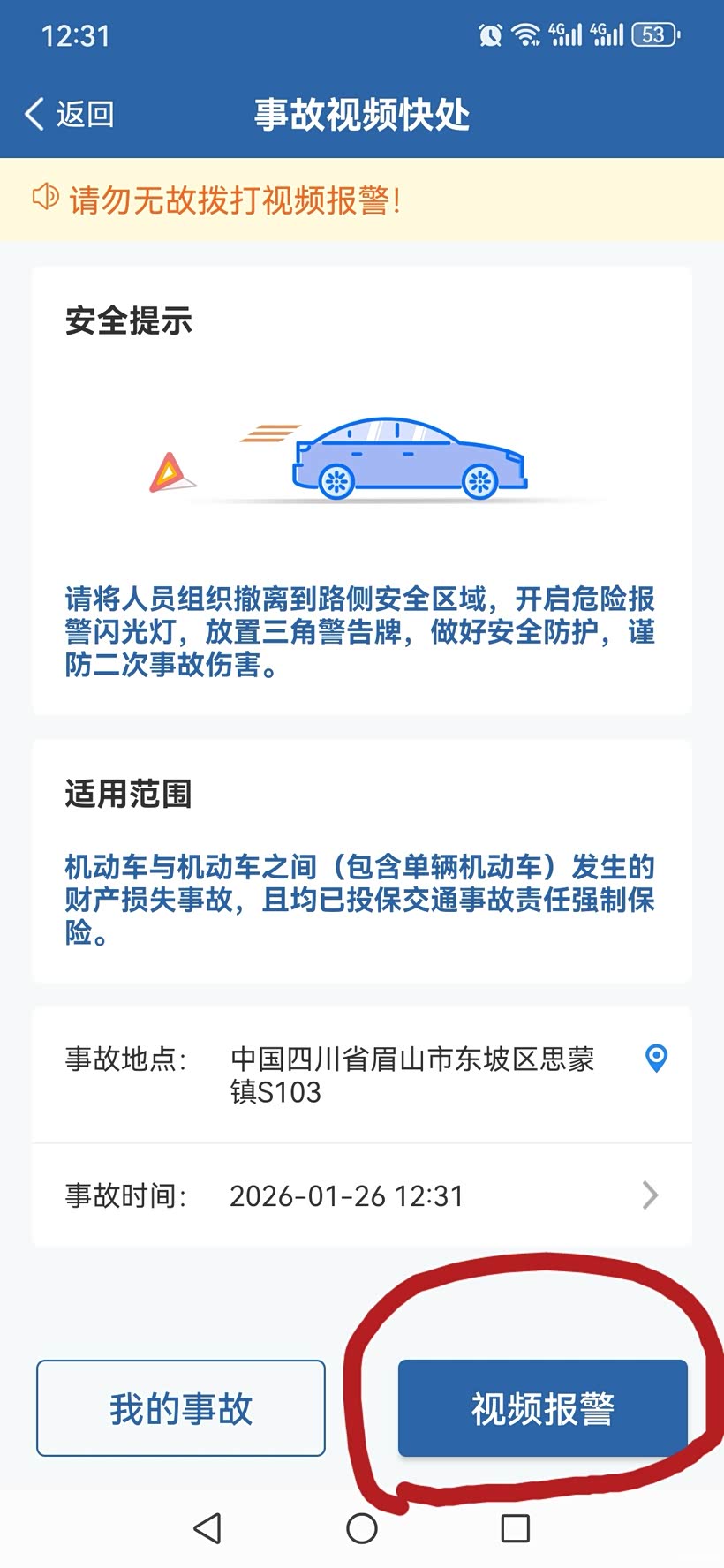Open 我的事故 records
Image resolution: width=724 pixels, height=1568 pixels.
pos(181,1408)
